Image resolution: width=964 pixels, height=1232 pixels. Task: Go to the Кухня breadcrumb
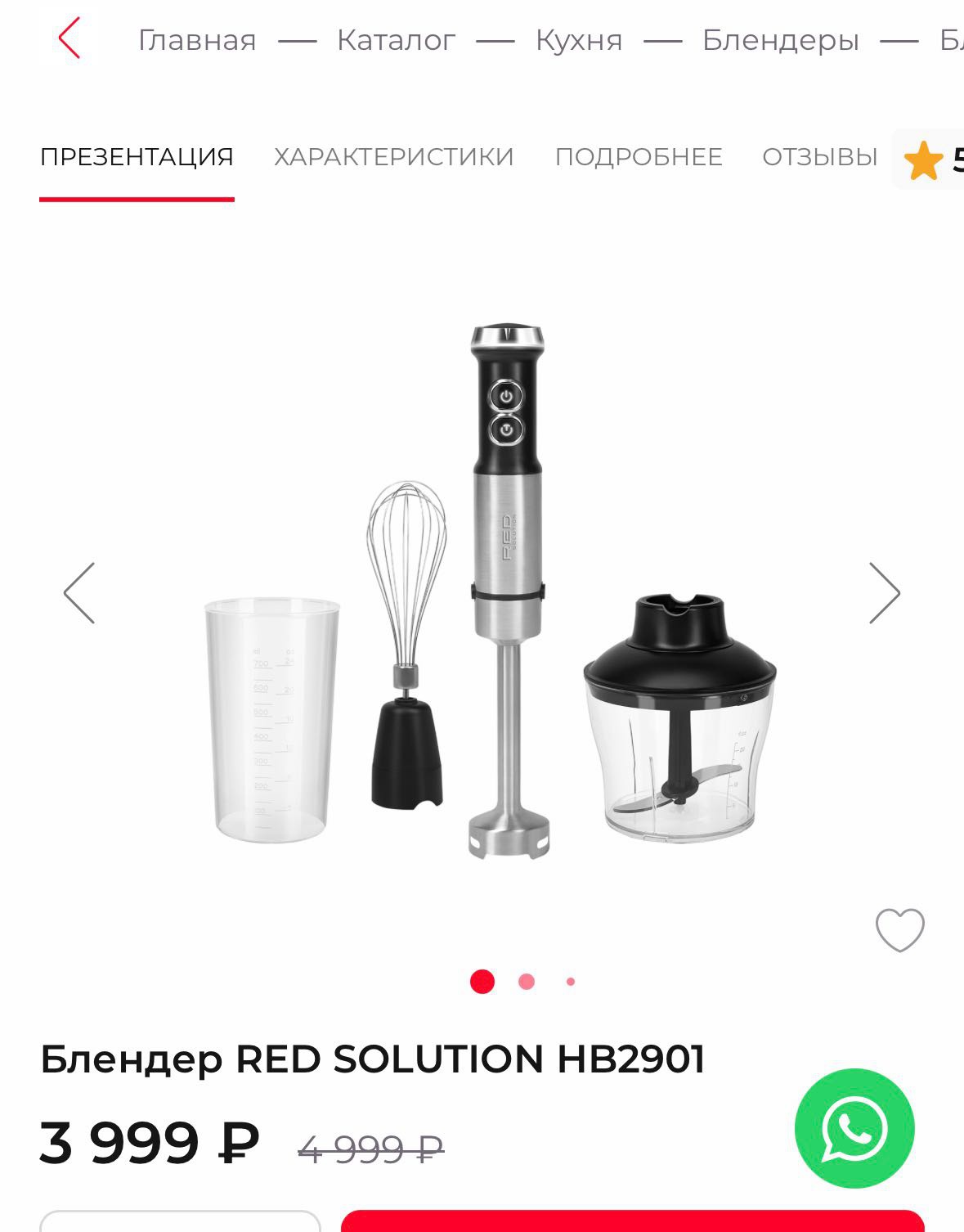click(x=579, y=40)
